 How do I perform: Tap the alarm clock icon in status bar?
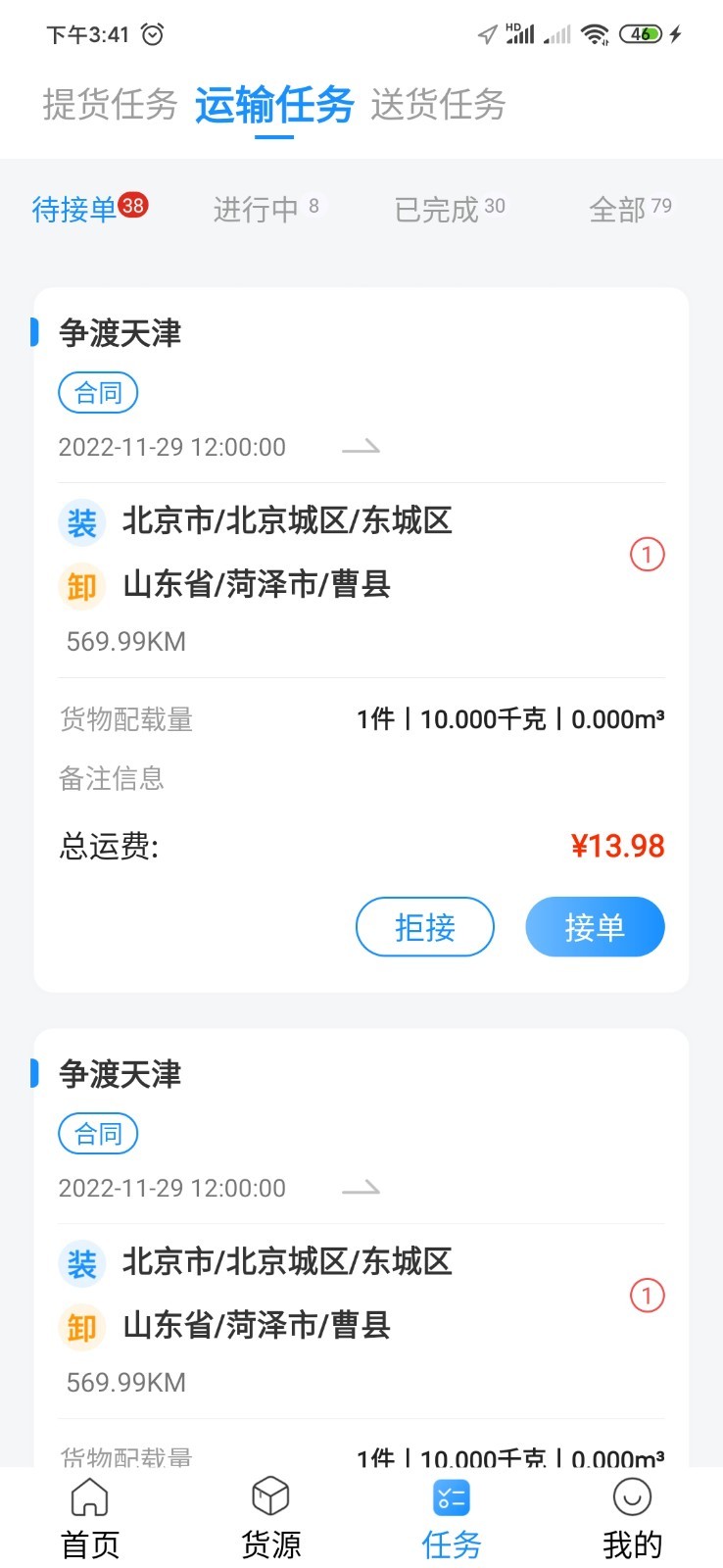pos(152,32)
